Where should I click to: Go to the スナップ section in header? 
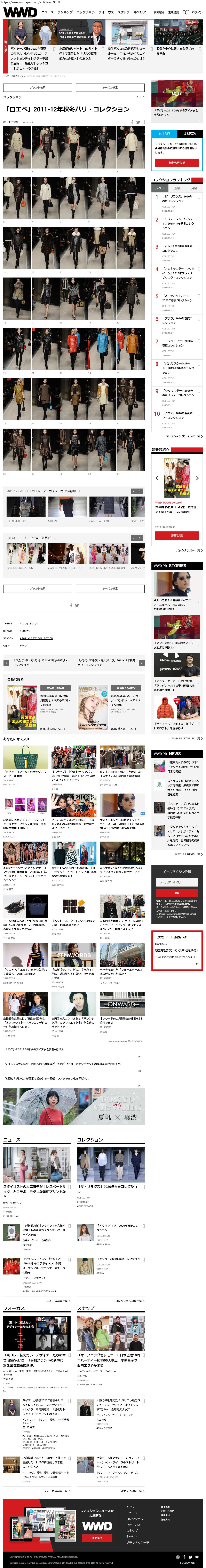123,12
